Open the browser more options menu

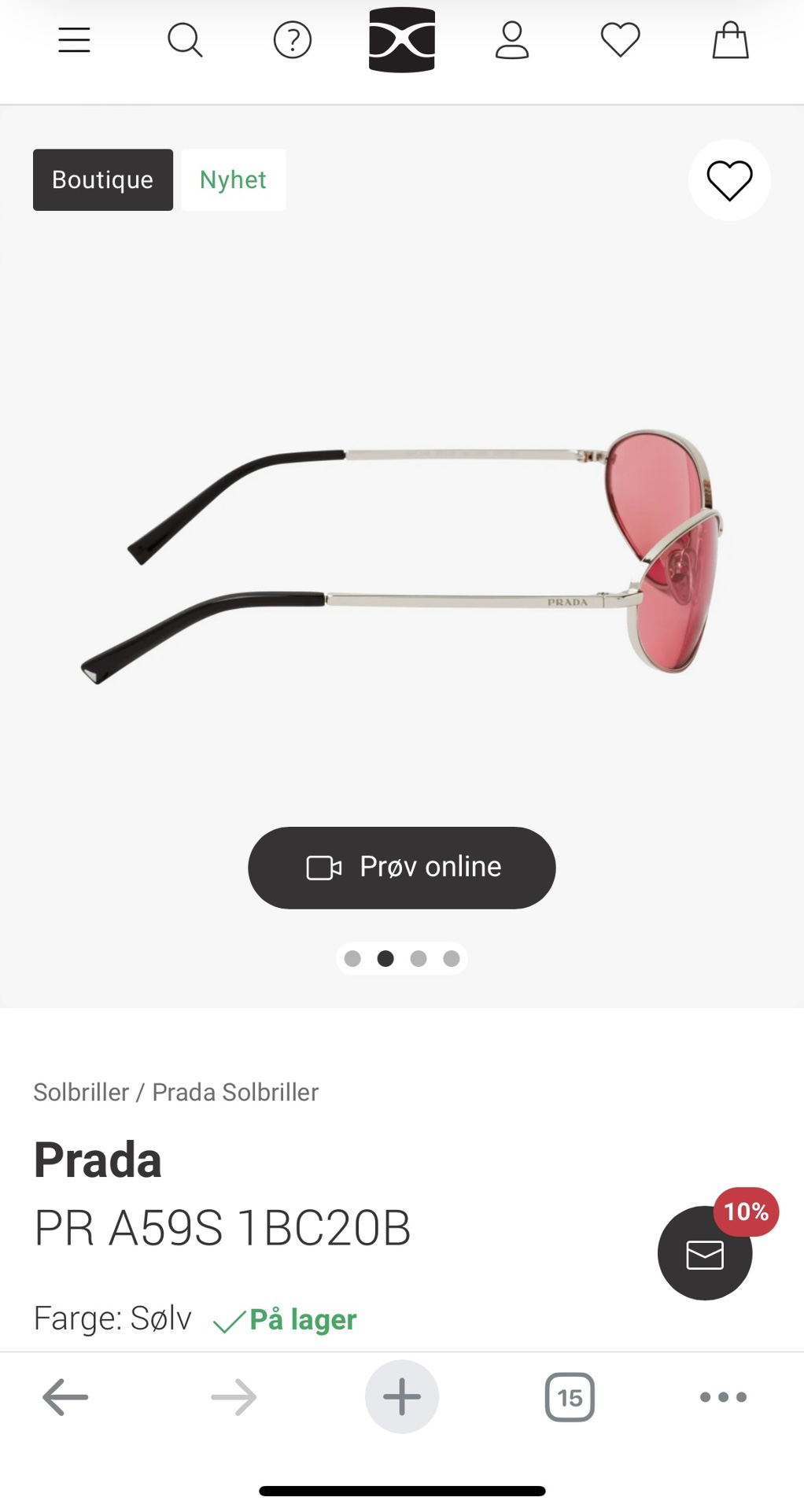(x=723, y=1397)
